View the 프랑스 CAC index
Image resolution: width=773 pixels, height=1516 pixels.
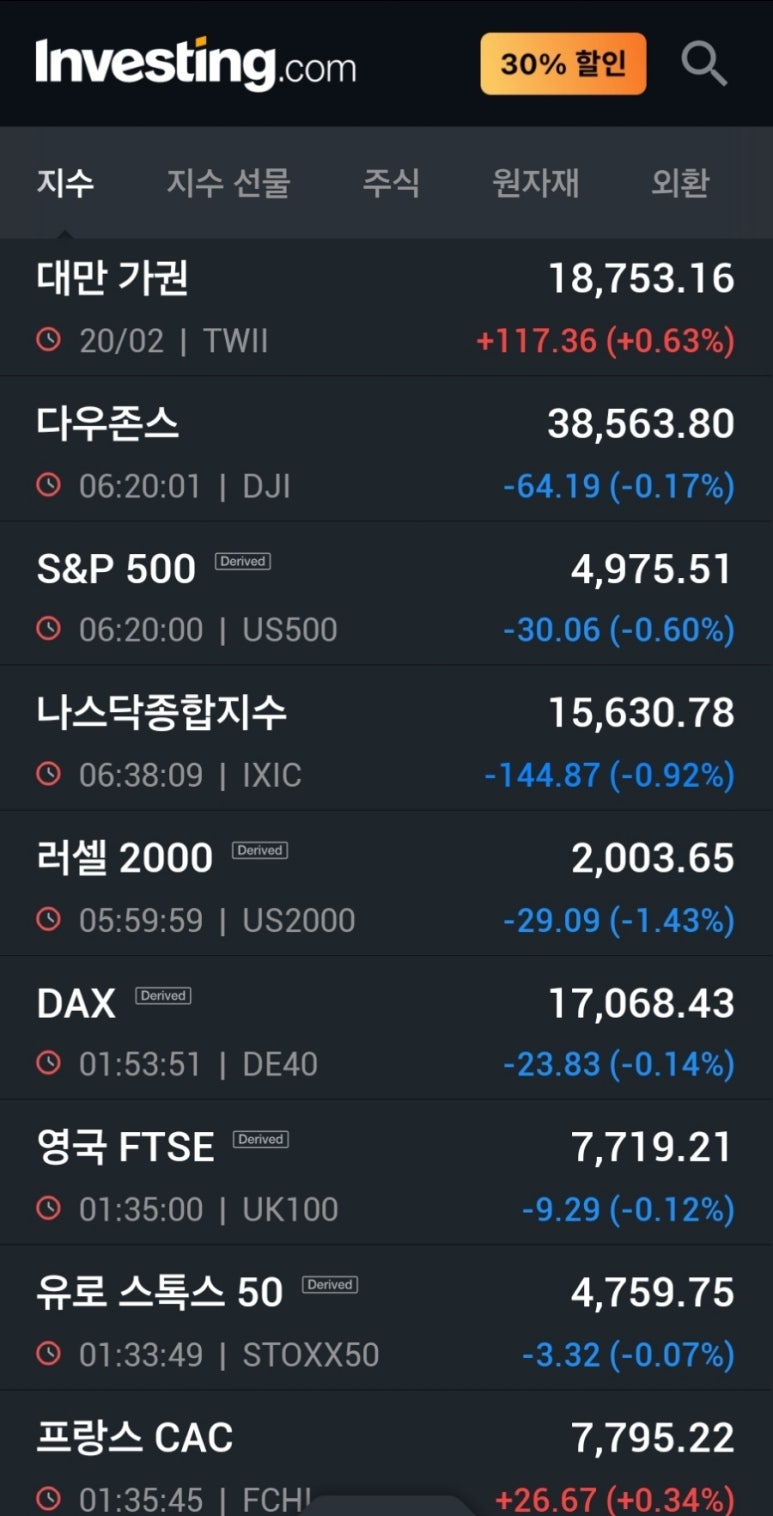386,1454
